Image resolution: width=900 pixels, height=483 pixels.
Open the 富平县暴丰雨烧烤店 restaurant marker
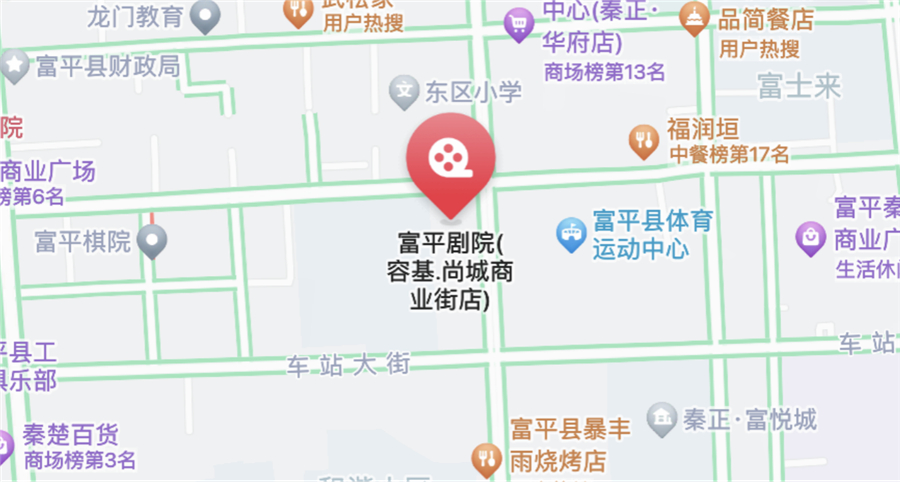coord(486,459)
